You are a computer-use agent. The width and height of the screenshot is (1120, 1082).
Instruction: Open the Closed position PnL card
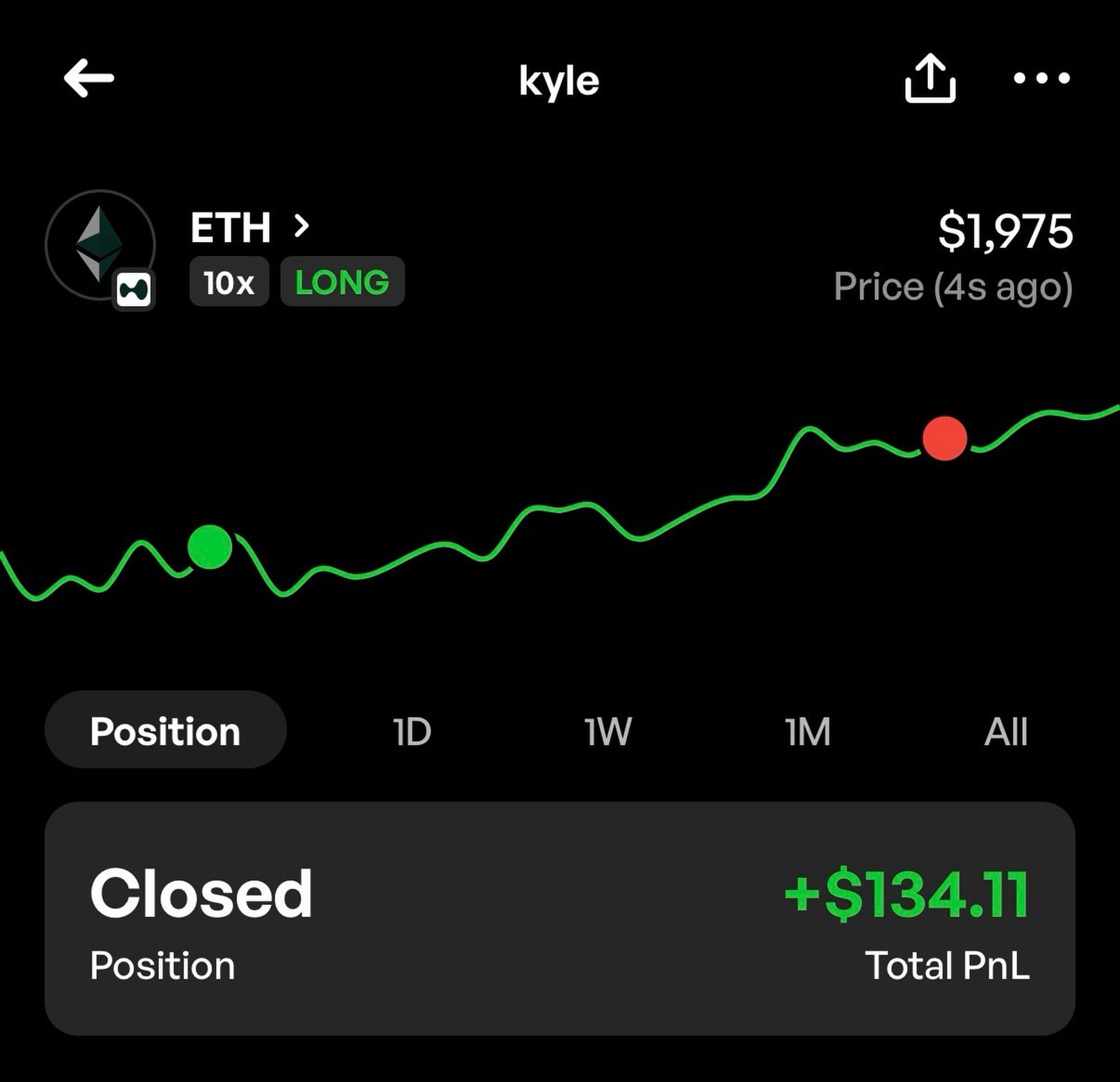tap(559, 918)
